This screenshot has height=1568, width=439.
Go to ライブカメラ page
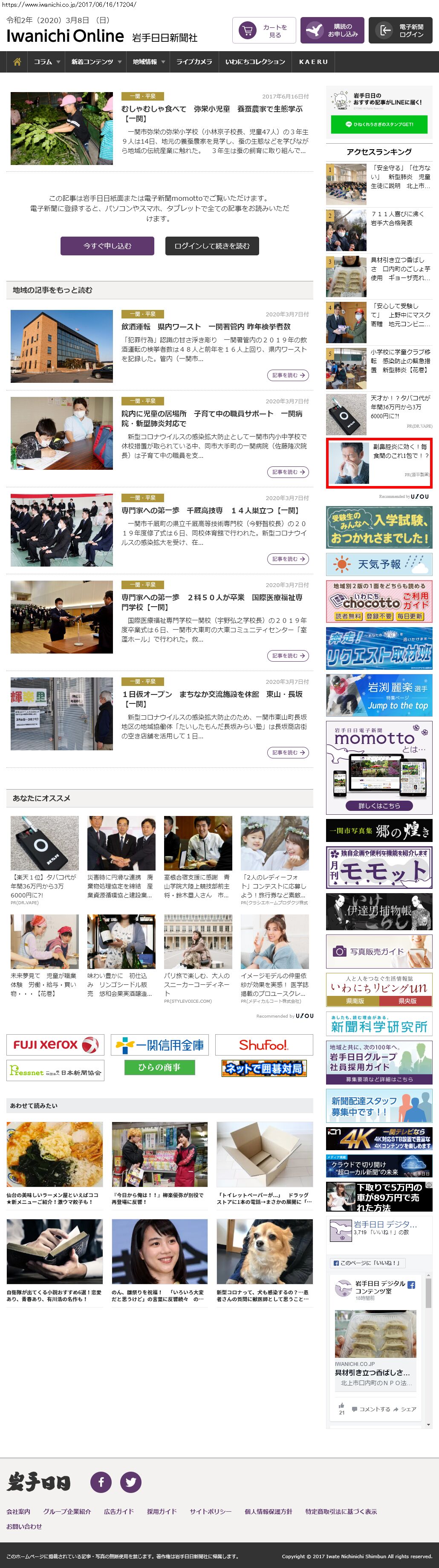(x=194, y=62)
